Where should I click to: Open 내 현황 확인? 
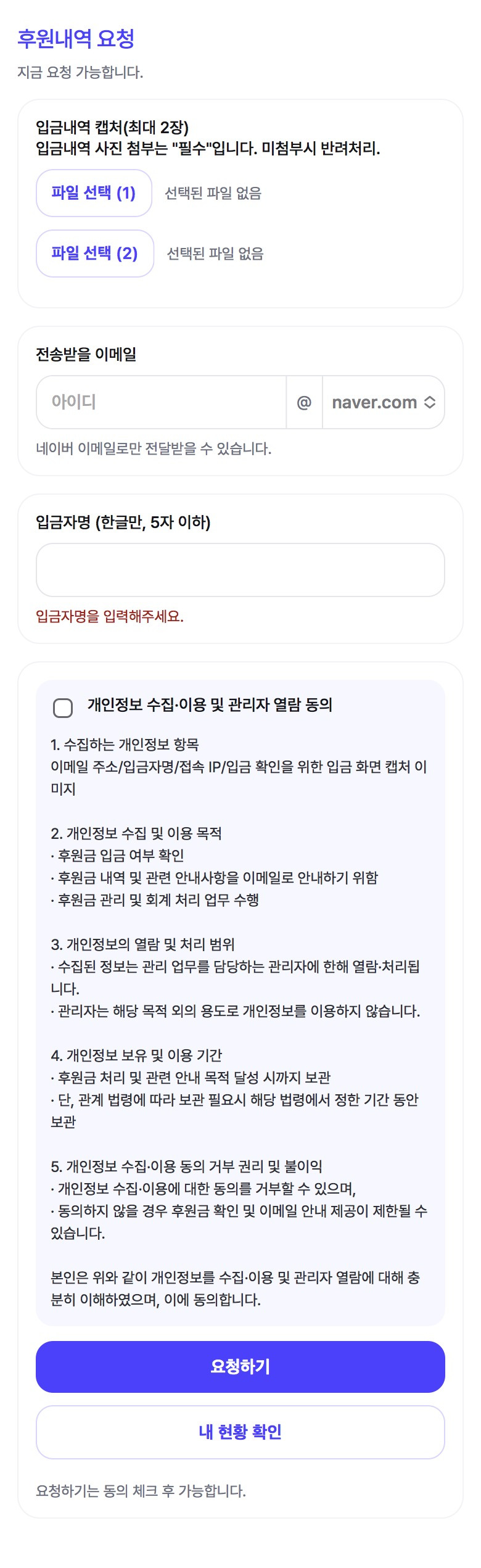[240, 1432]
